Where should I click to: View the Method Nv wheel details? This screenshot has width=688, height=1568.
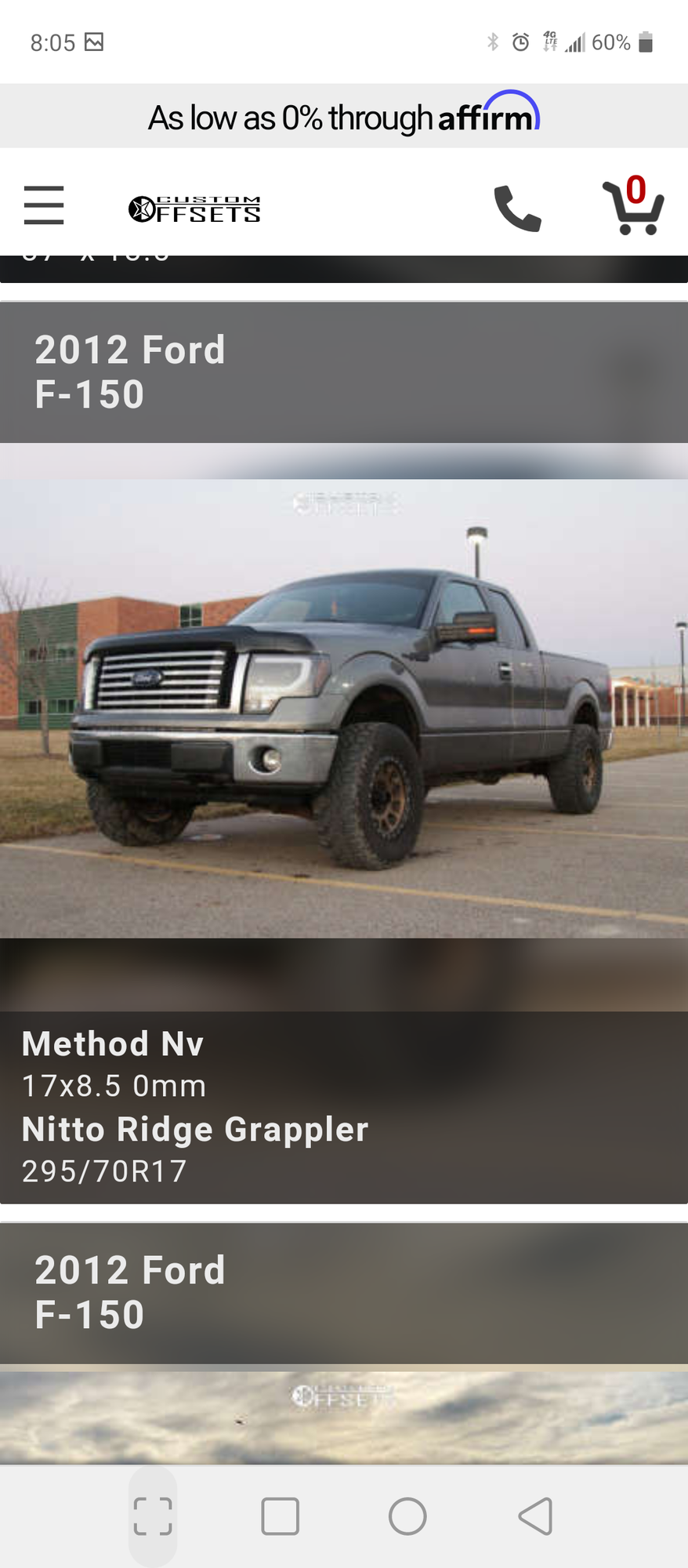pos(112,1044)
